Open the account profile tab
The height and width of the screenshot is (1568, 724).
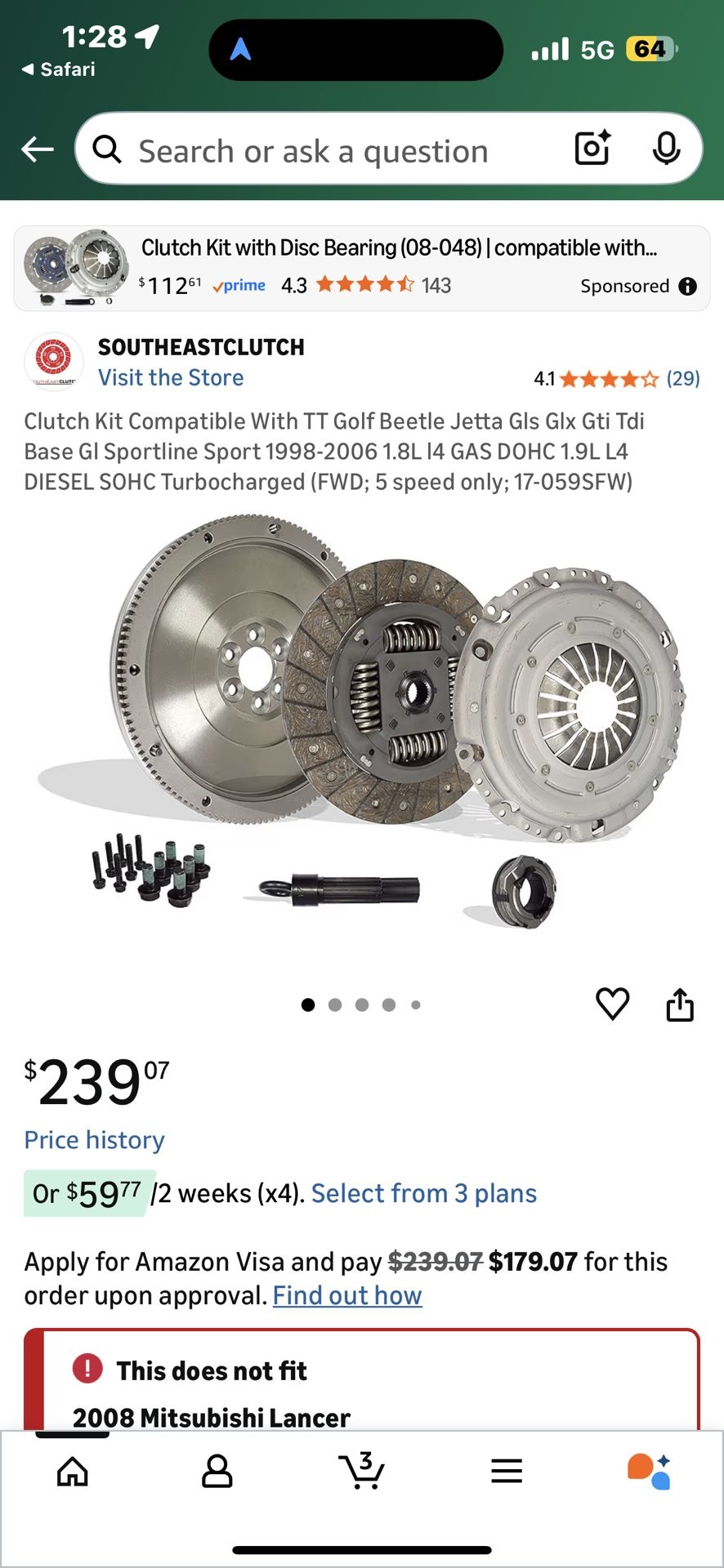click(217, 1472)
